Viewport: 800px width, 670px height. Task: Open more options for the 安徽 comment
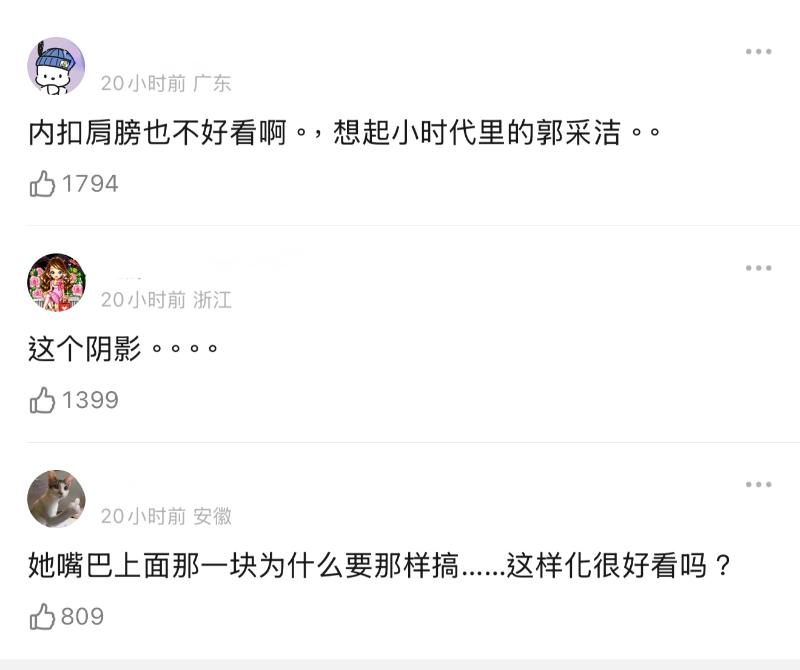tap(758, 485)
